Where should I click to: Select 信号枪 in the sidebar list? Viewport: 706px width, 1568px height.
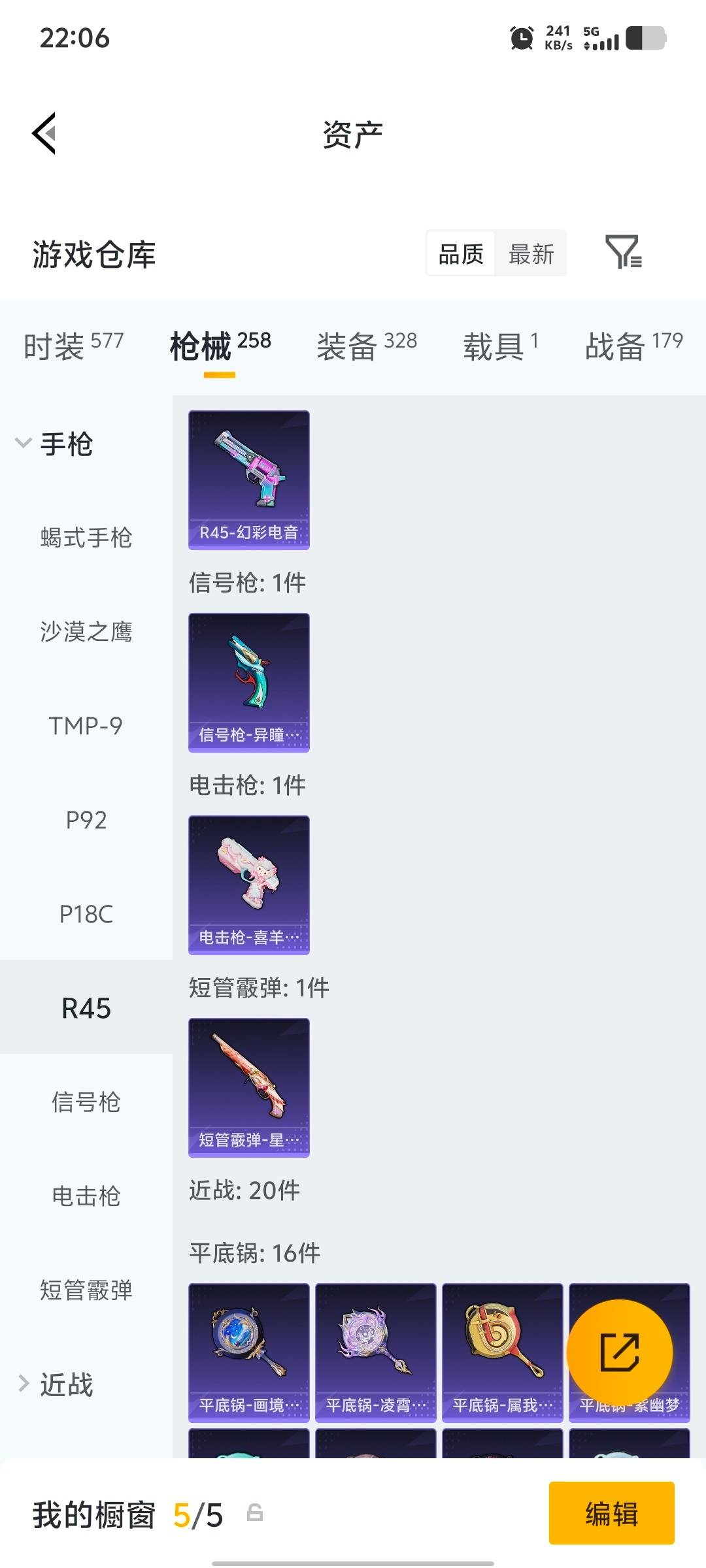[86, 1102]
